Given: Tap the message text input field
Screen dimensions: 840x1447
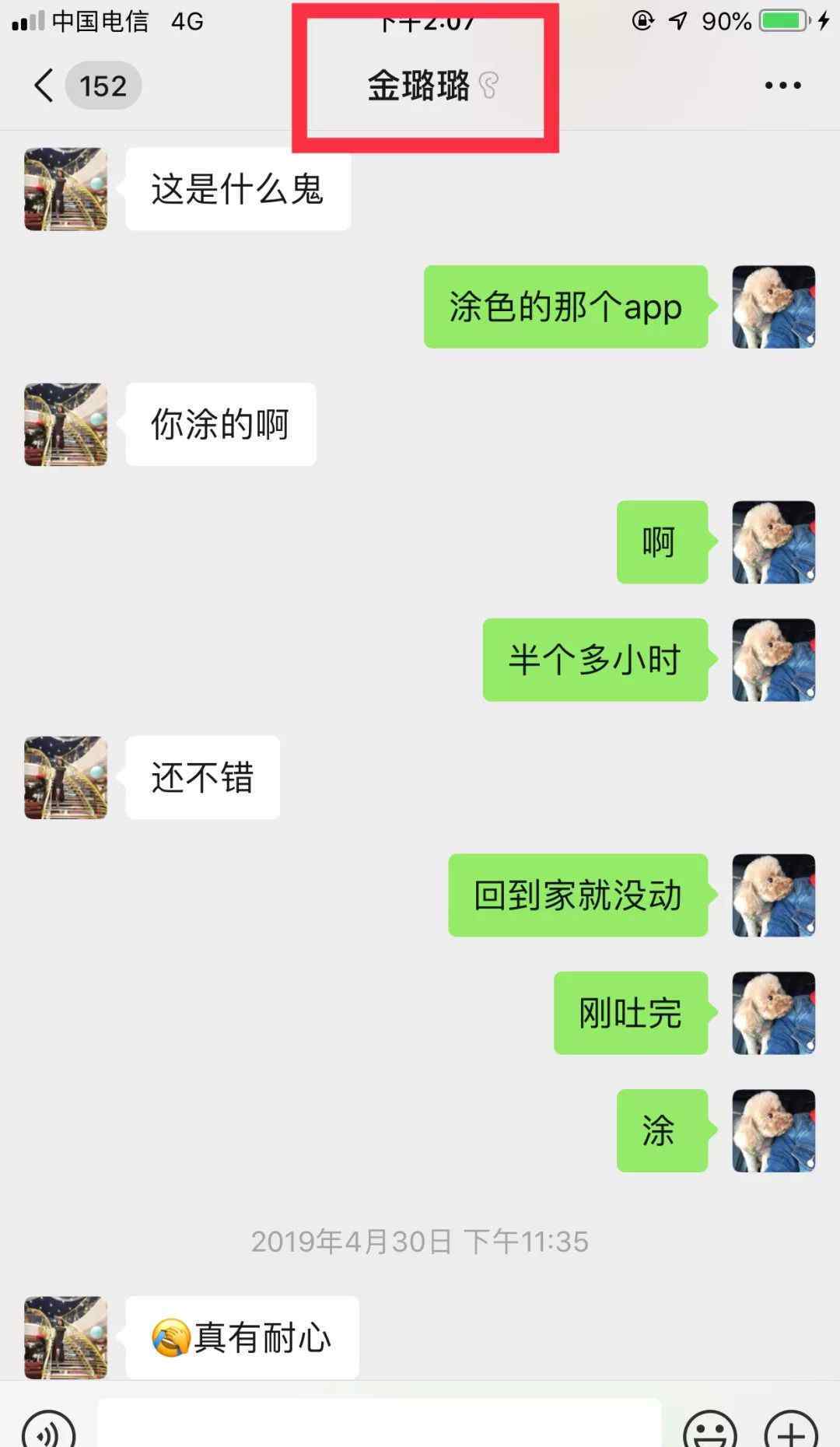Looking at the screenshot, I should 380,1425.
